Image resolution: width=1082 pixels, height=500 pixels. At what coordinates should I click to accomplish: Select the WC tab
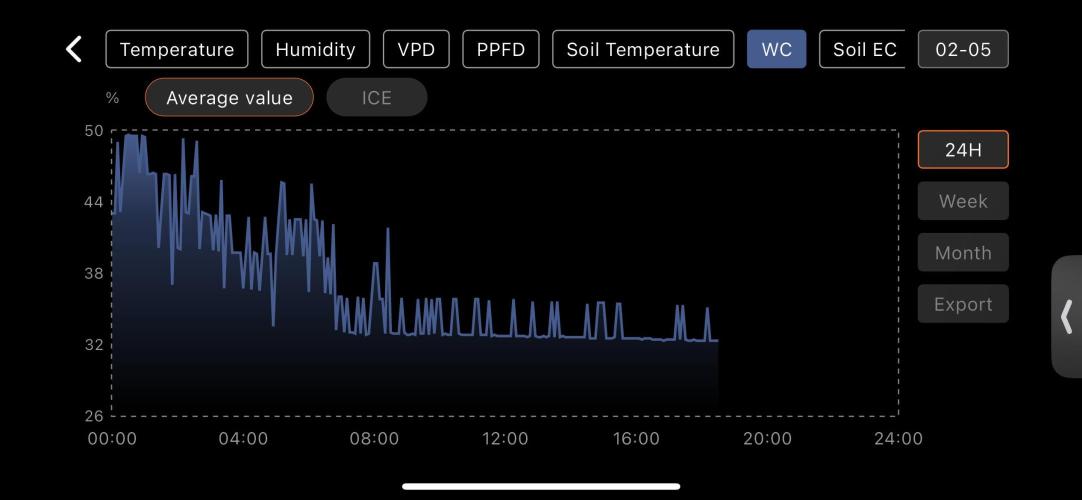[x=776, y=49]
